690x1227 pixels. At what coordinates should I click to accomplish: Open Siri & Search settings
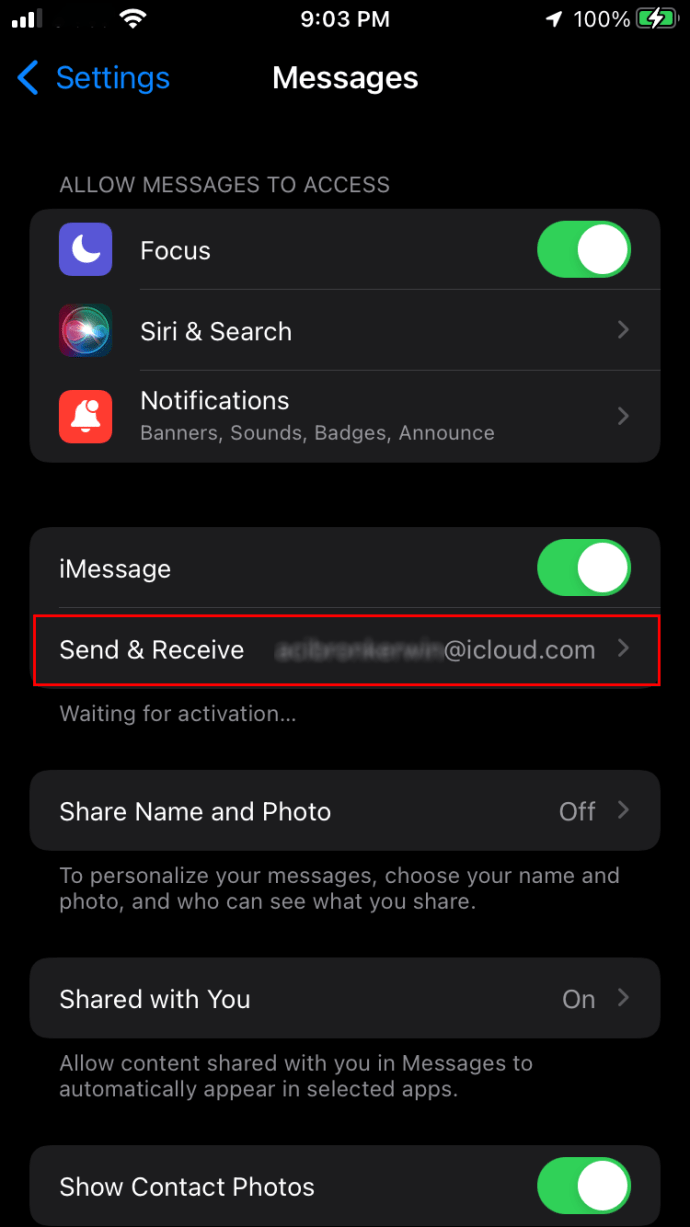pyautogui.click(x=345, y=331)
